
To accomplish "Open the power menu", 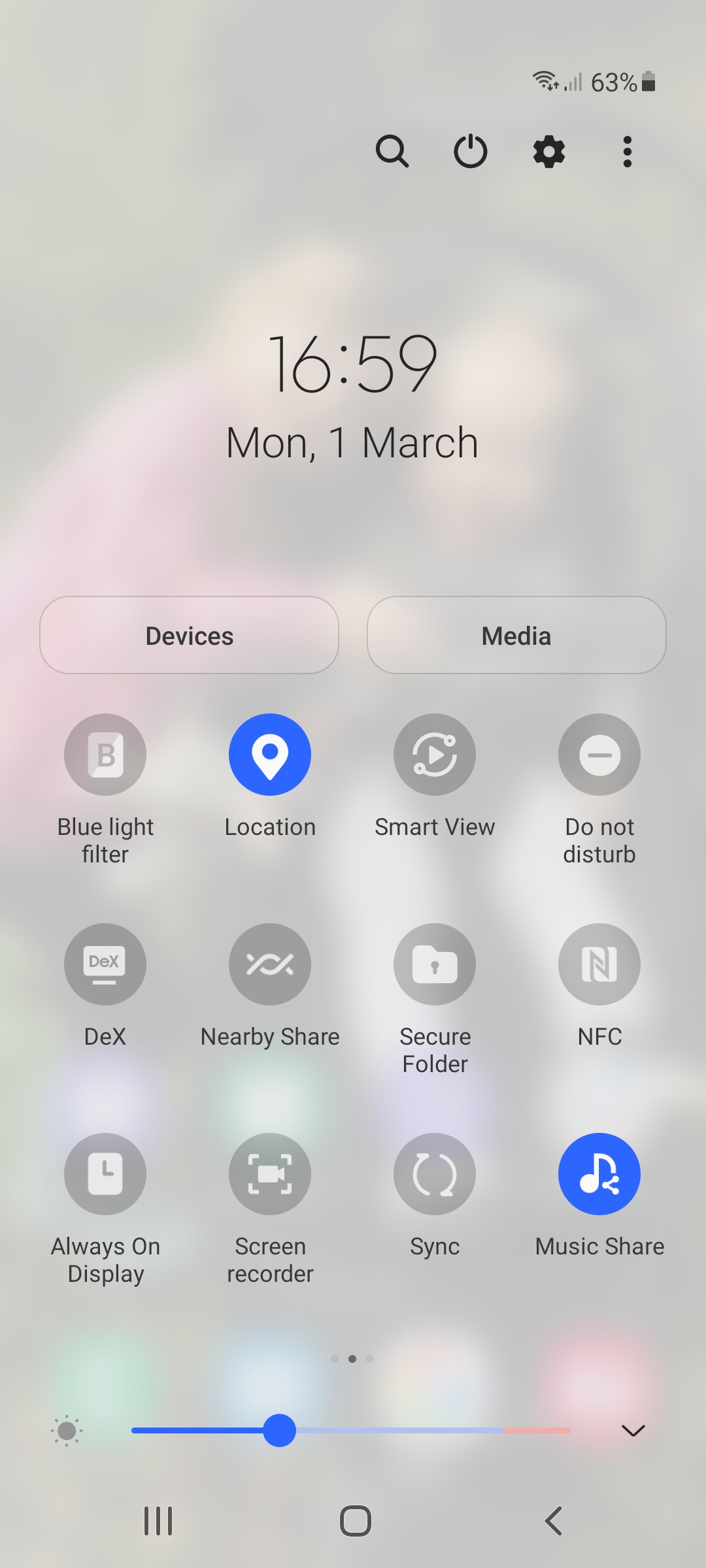I will 471,152.
